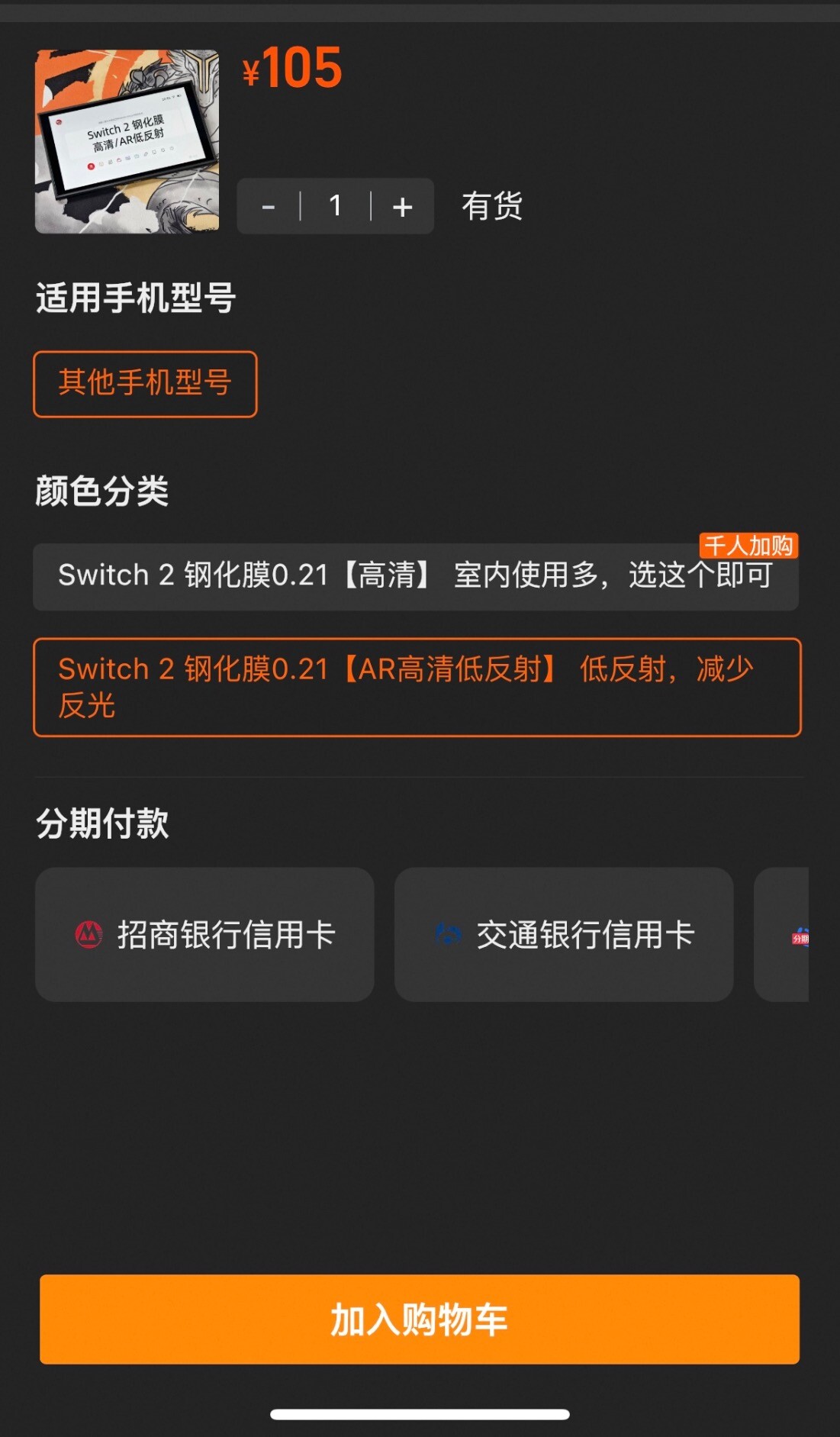This screenshot has height=1437, width=840.
Task: Select 交通银行信用卡 installment payment
Action: [564, 934]
